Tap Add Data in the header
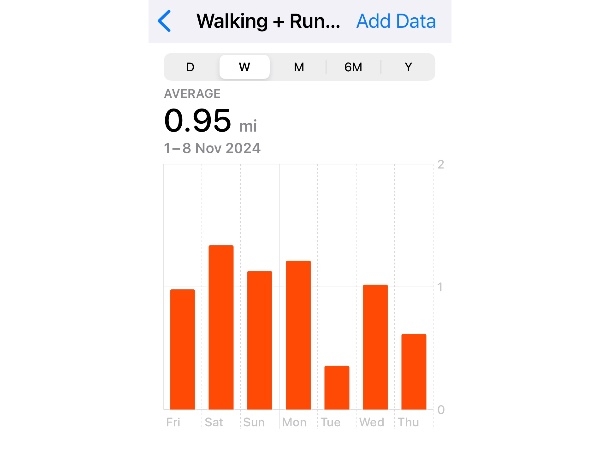Viewport: 600px width, 450px height. [x=396, y=21]
